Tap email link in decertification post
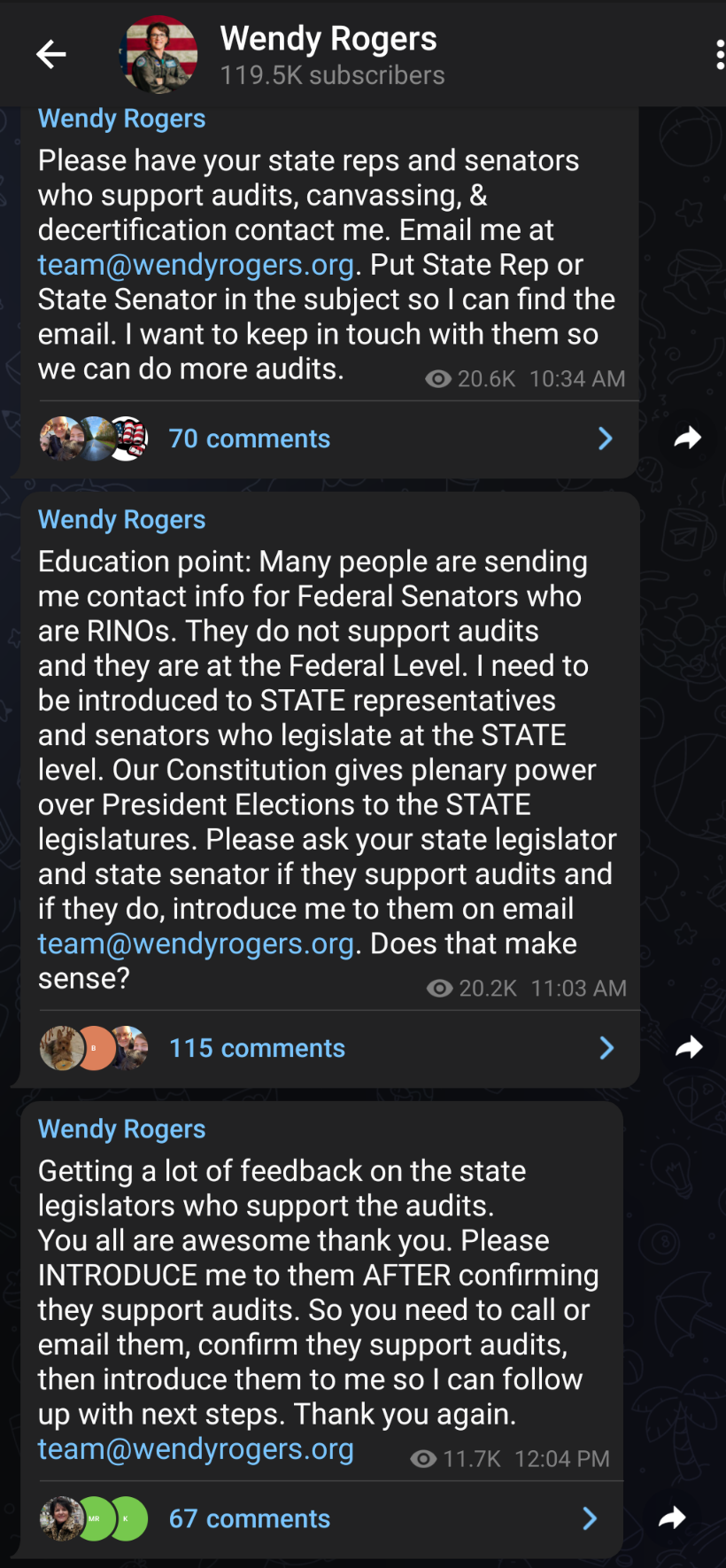The height and width of the screenshot is (1568, 726). tap(196, 265)
